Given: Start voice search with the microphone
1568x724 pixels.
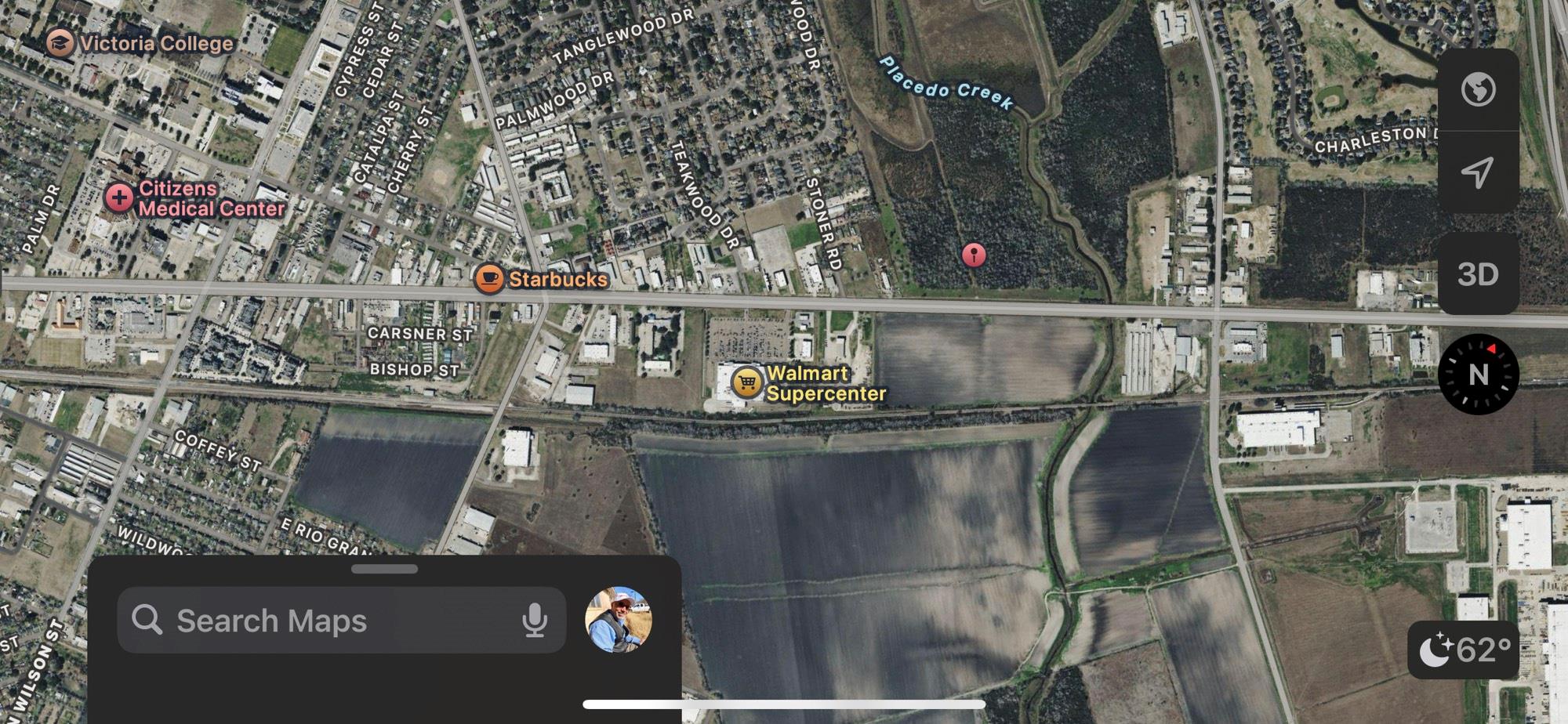Looking at the screenshot, I should pyautogui.click(x=535, y=621).
